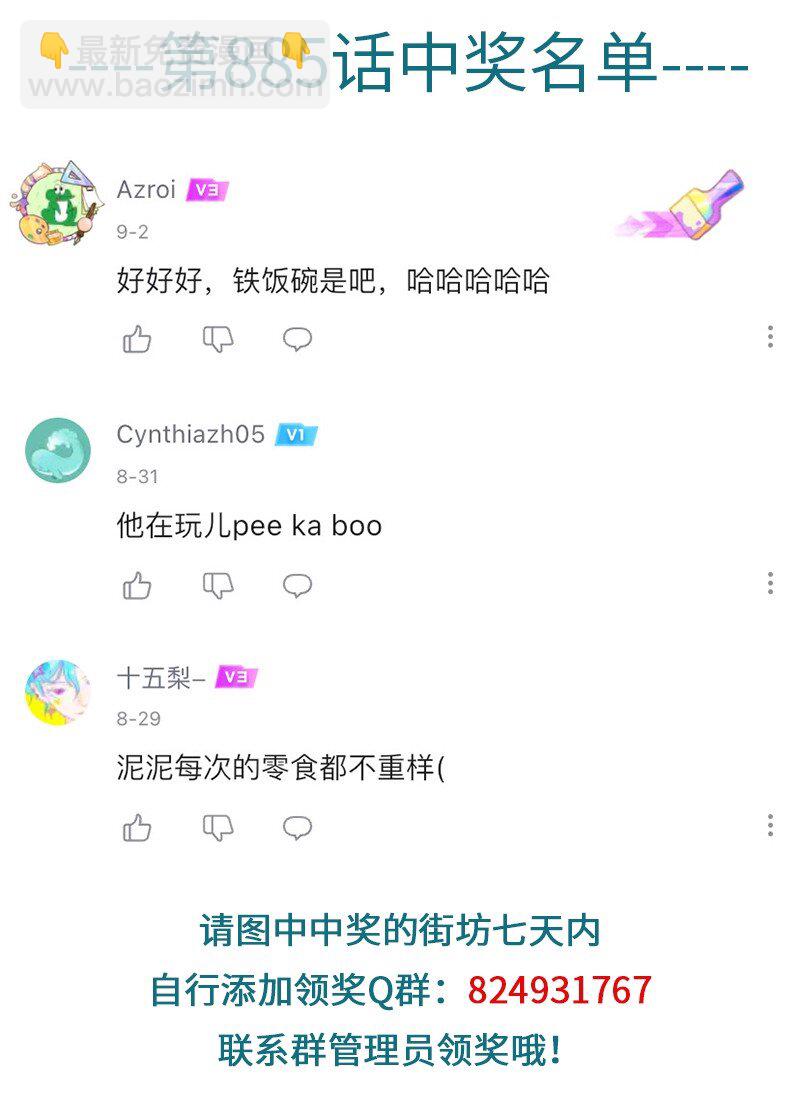Image resolution: width=800 pixels, height=1098 pixels.
Task: Toggle like on Cynthiazh05's comment
Action: [137, 587]
